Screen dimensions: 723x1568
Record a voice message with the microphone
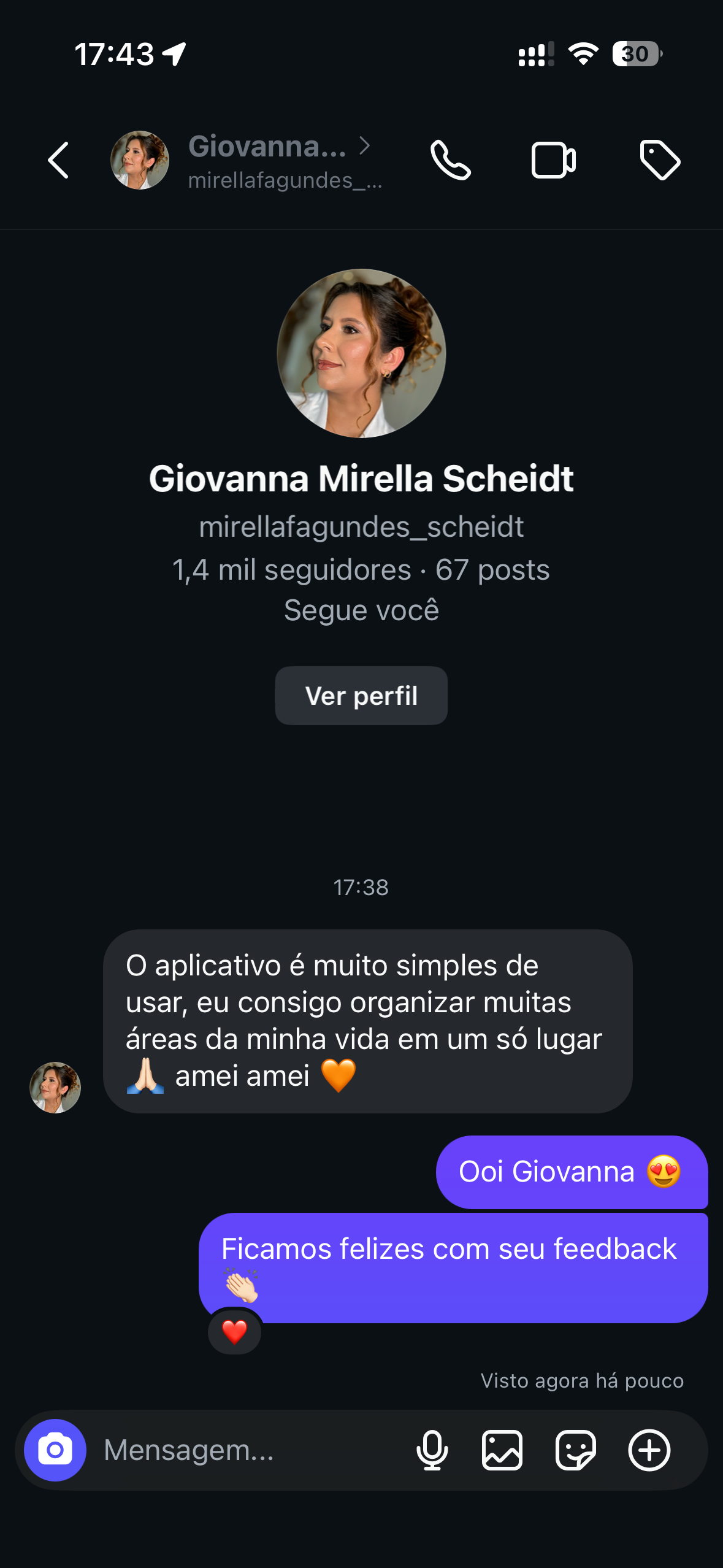[432, 1450]
